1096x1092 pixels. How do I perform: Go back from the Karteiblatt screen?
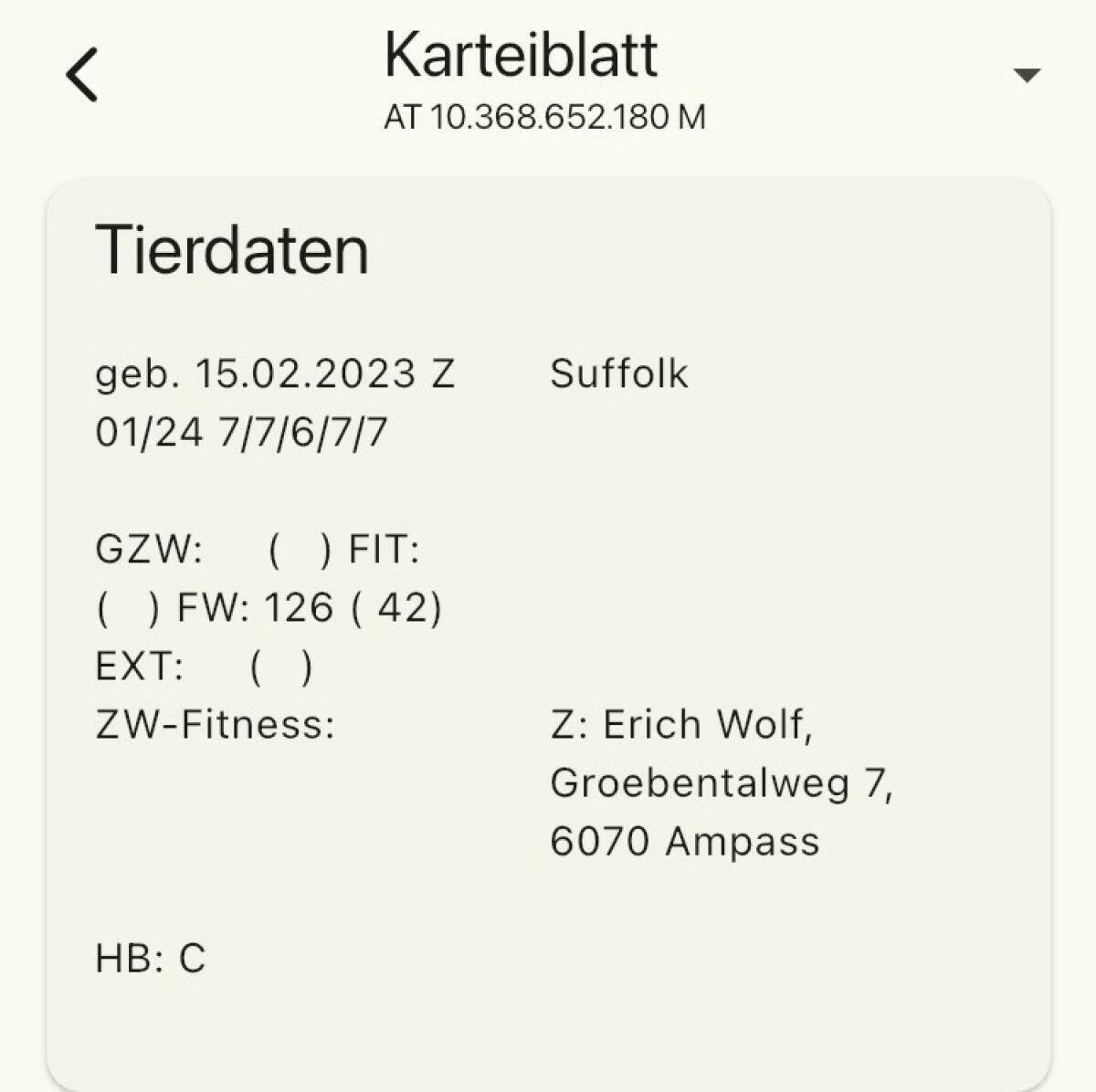[x=82, y=75]
